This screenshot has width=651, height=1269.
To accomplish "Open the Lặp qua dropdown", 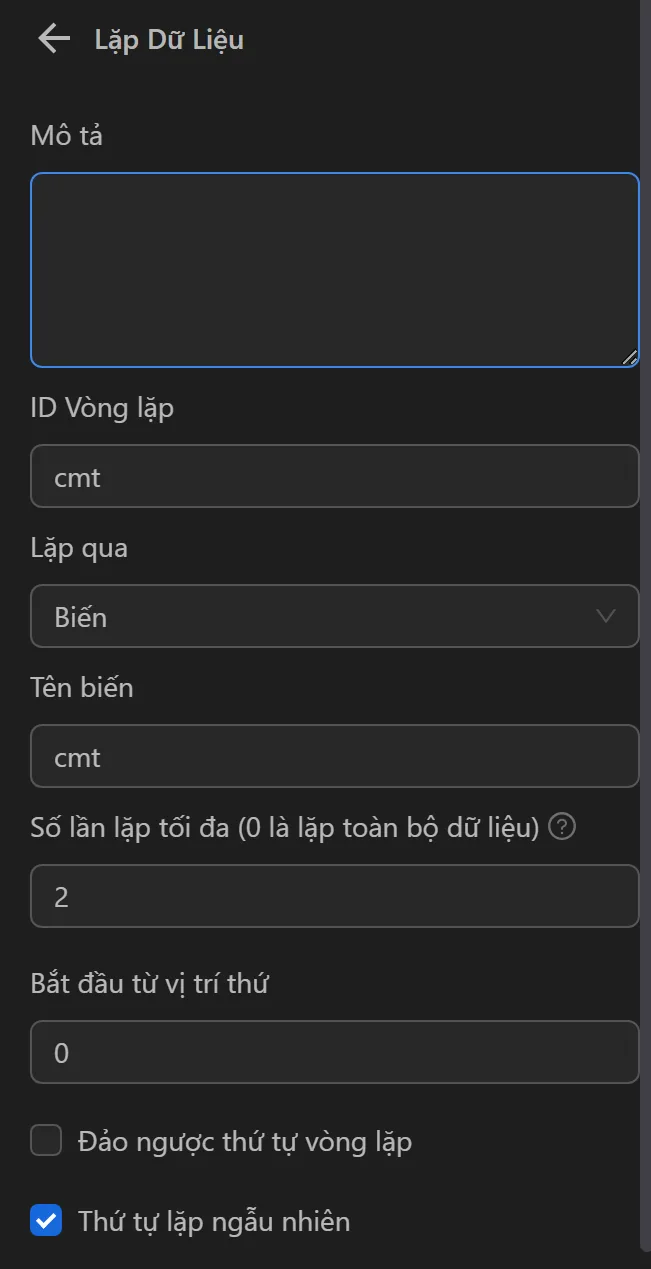I will pyautogui.click(x=334, y=617).
